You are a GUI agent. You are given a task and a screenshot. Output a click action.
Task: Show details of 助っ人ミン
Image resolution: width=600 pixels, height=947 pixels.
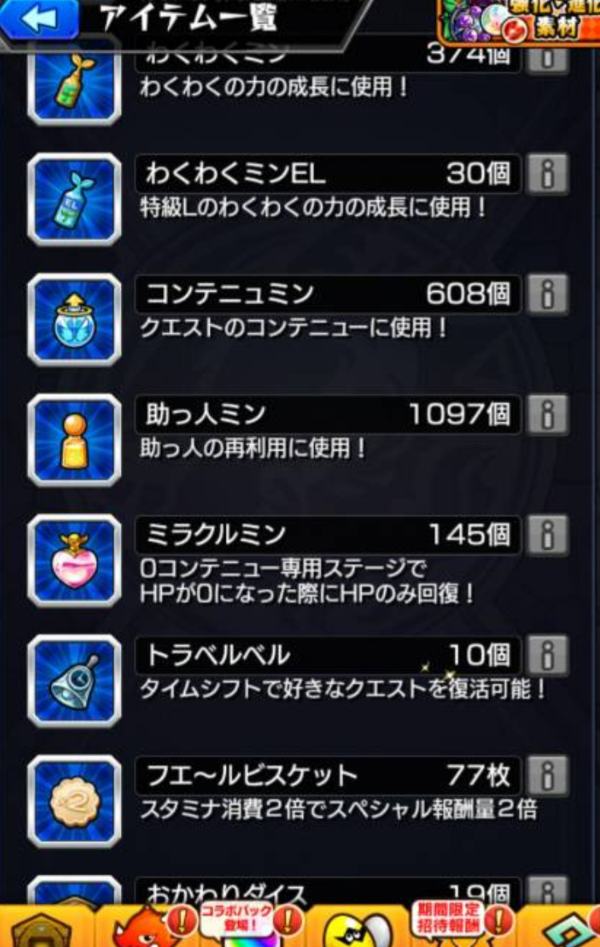pos(547,414)
